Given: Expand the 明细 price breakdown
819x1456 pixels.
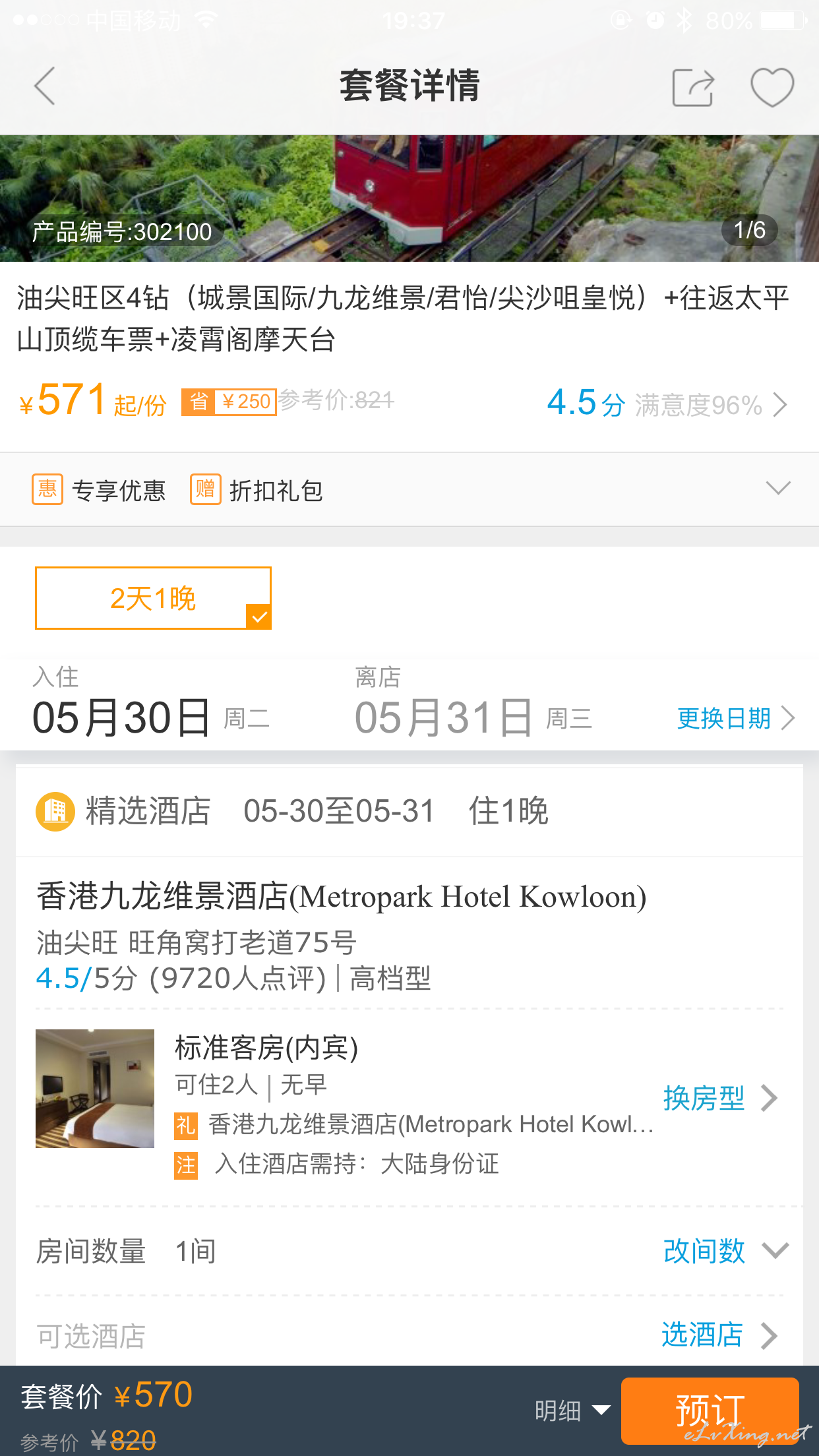Looking at the screenshot, I should click(x=572, y=1410).
